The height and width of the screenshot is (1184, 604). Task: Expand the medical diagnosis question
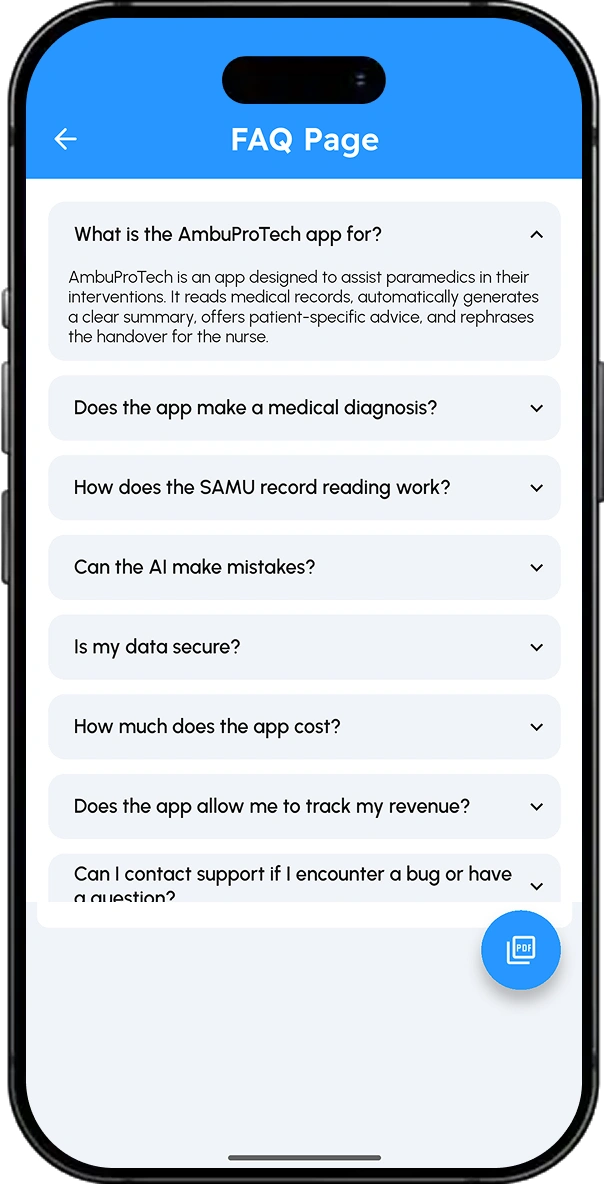tap(304, 408)
